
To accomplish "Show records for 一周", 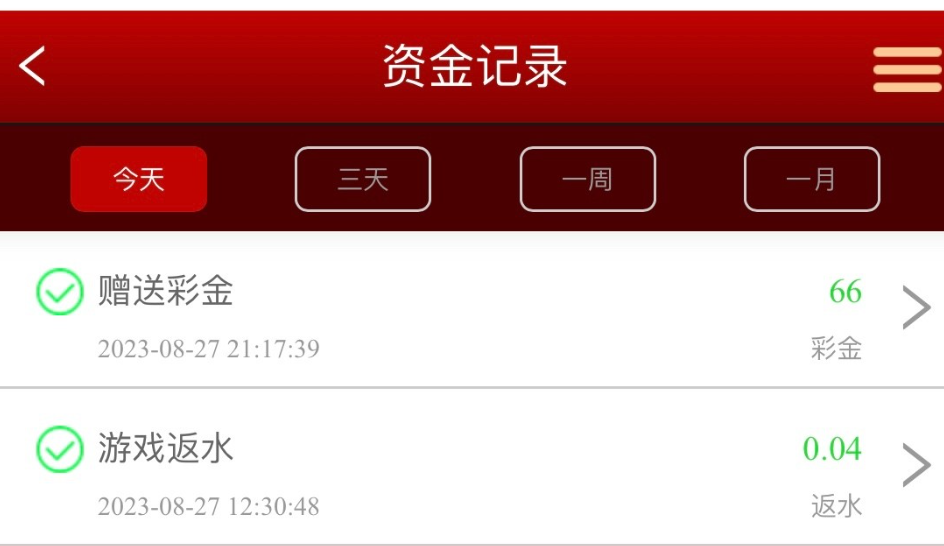I will tap(587, 180).
